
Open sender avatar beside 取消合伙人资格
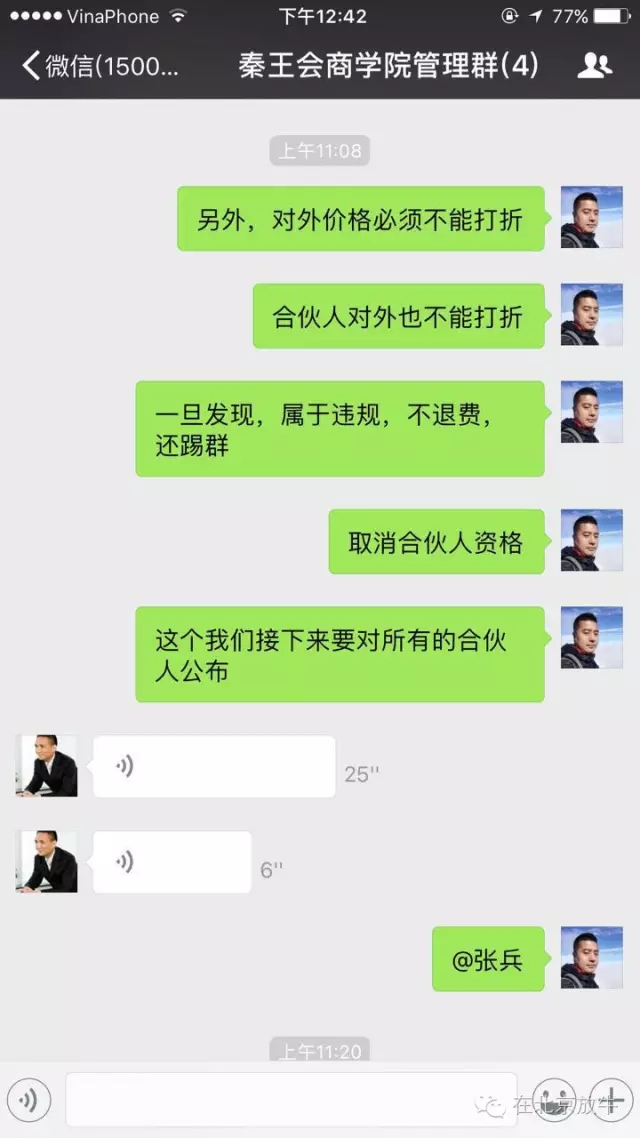click(x=591, y=540)
